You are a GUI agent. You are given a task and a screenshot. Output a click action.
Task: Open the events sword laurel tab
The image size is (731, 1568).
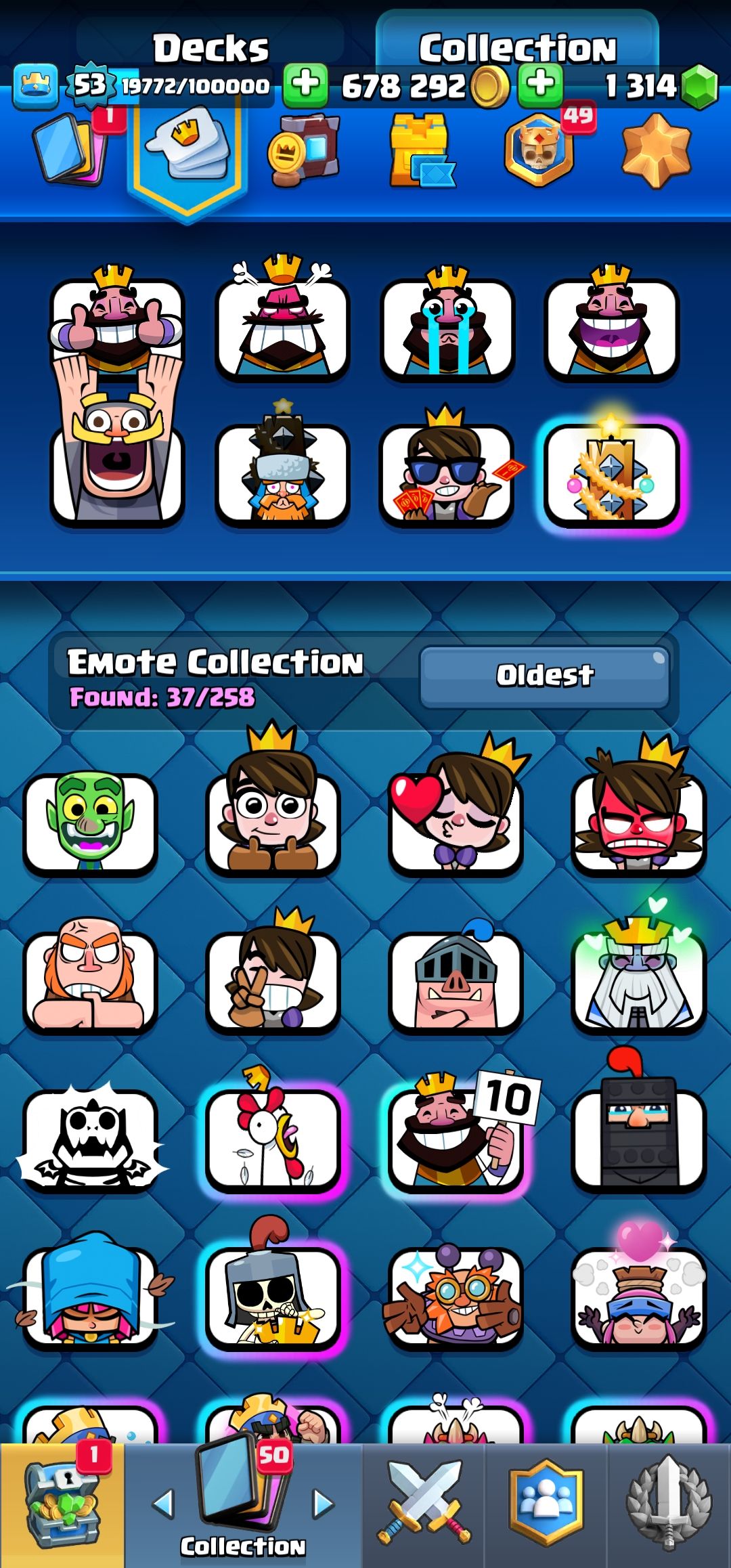click(669, 1506)
